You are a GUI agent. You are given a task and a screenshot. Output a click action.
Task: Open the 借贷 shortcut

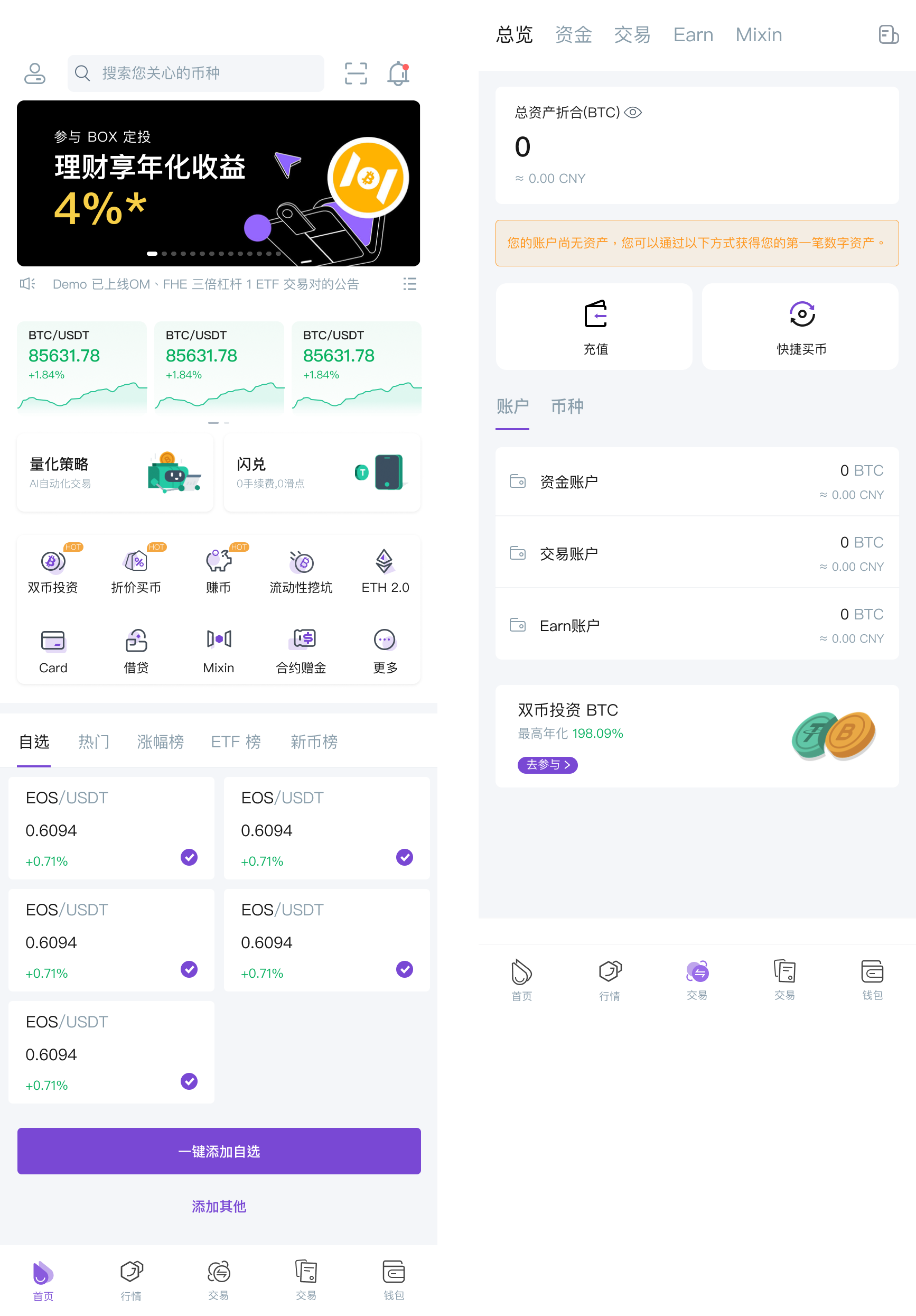[136, 650]
